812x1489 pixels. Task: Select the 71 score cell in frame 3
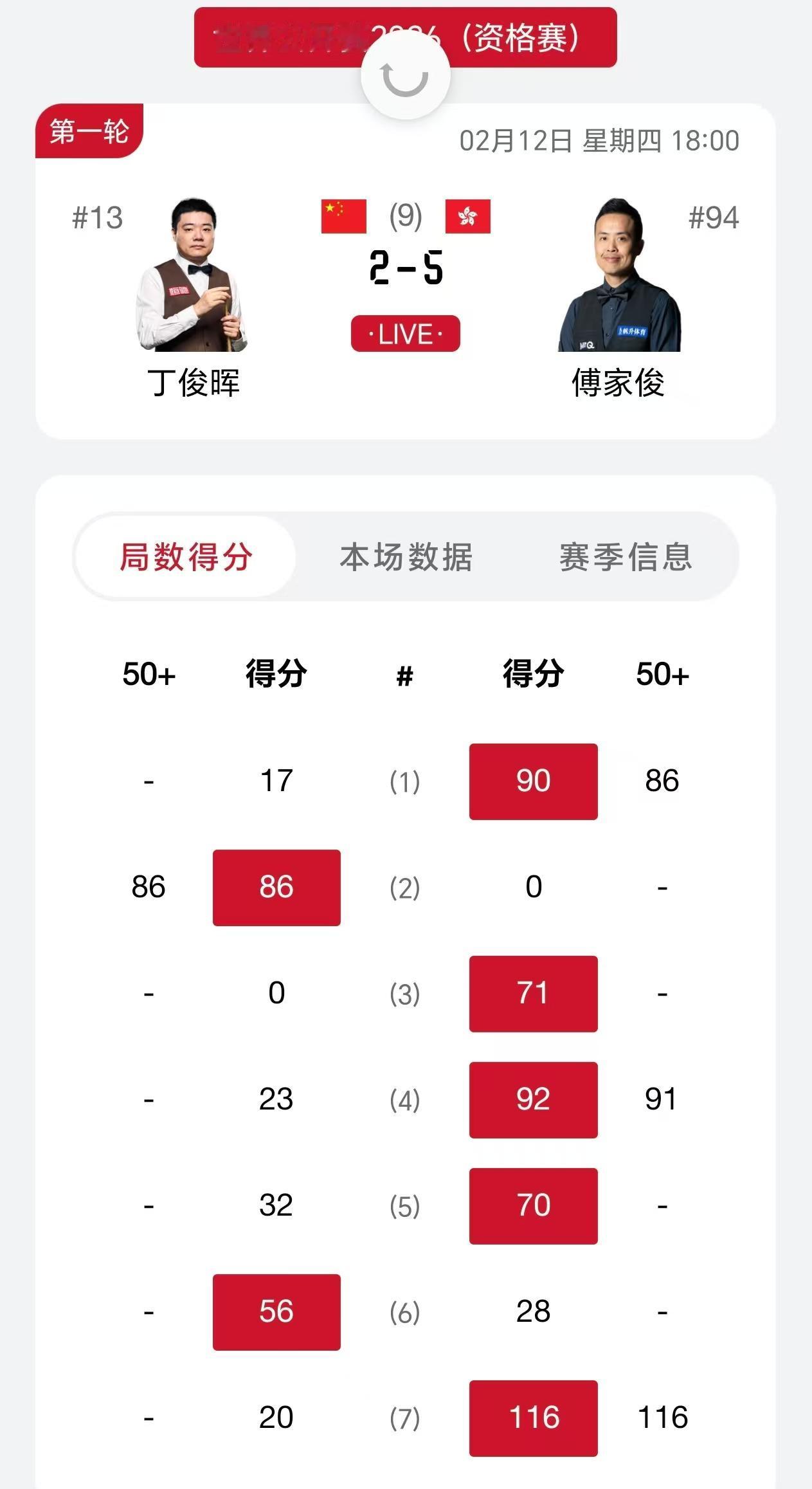534,992
